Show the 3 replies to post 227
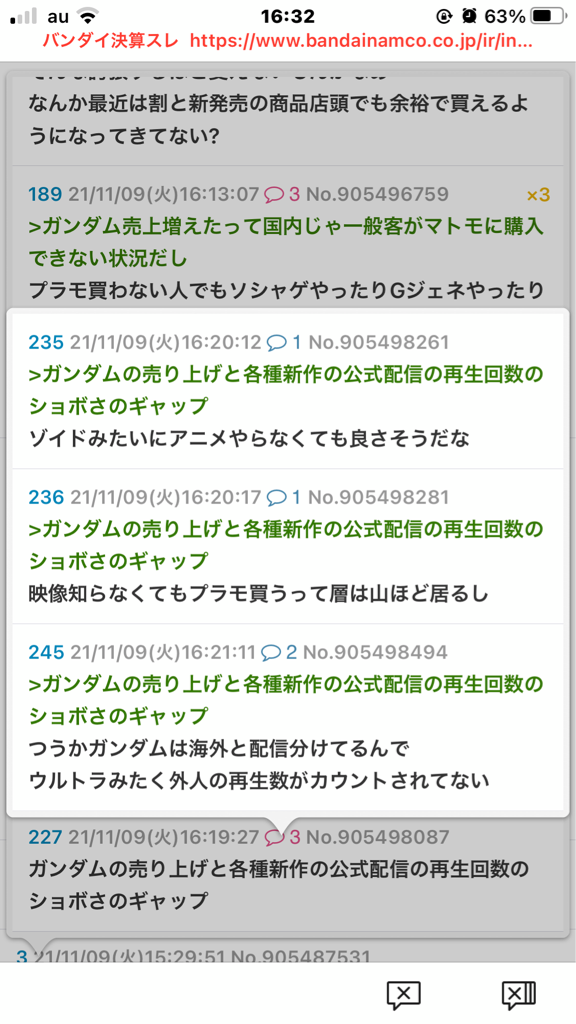Viewport: 576px width, 1024px height. coord(281,837)
